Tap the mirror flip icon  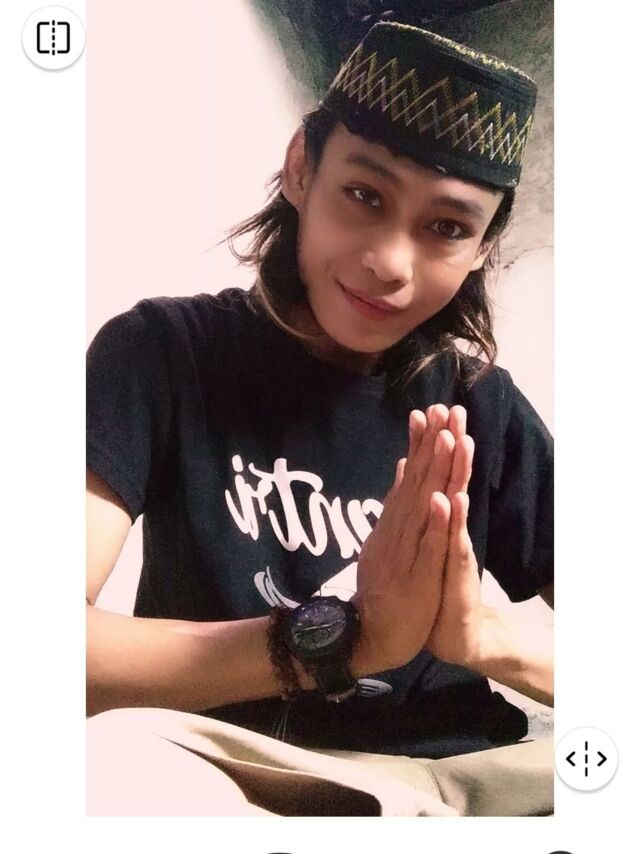pos(586,759)
